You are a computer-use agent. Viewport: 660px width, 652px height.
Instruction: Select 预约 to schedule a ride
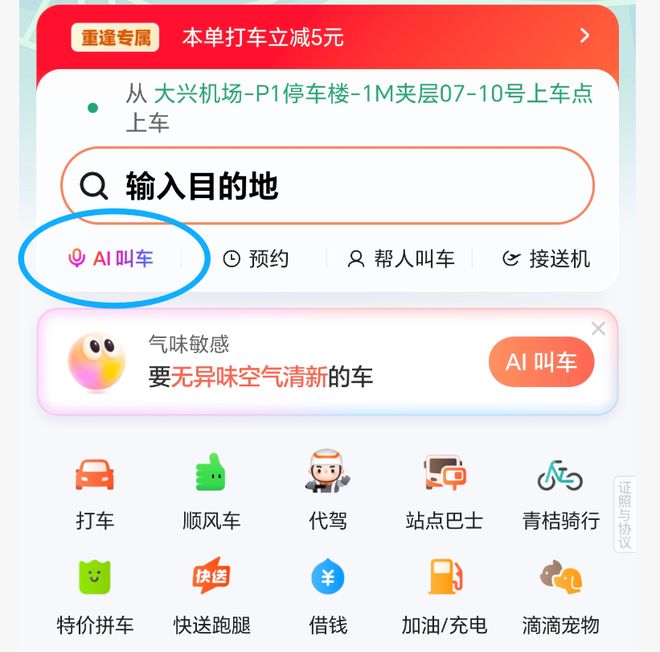point(256,259)
